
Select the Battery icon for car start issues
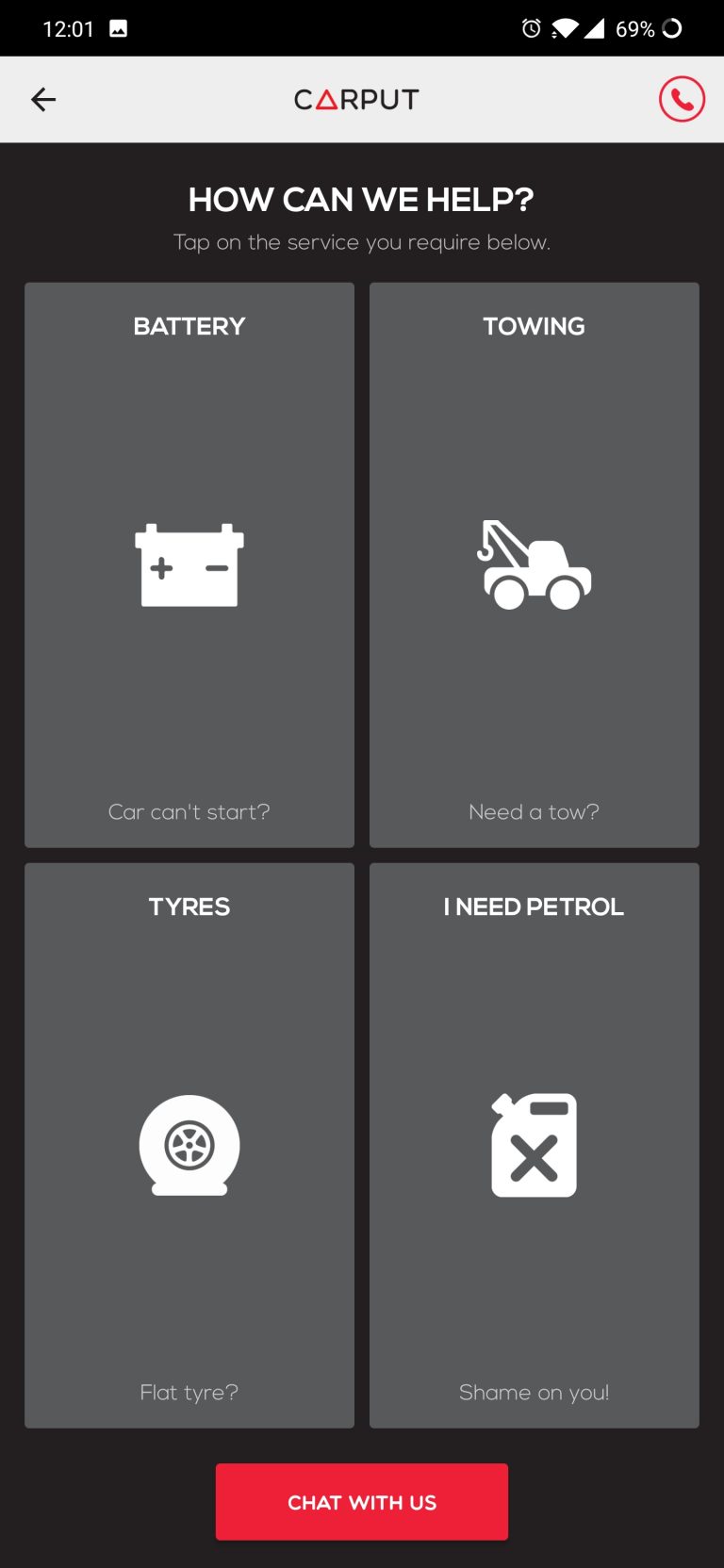tap(189, 565)
